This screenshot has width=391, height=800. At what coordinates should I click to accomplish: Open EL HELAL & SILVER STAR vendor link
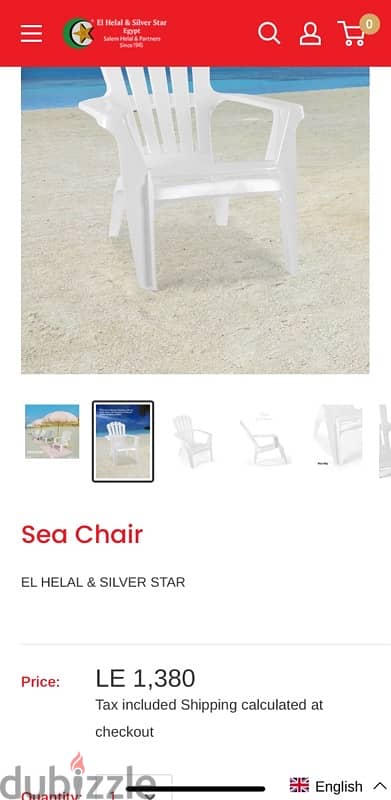103,582
